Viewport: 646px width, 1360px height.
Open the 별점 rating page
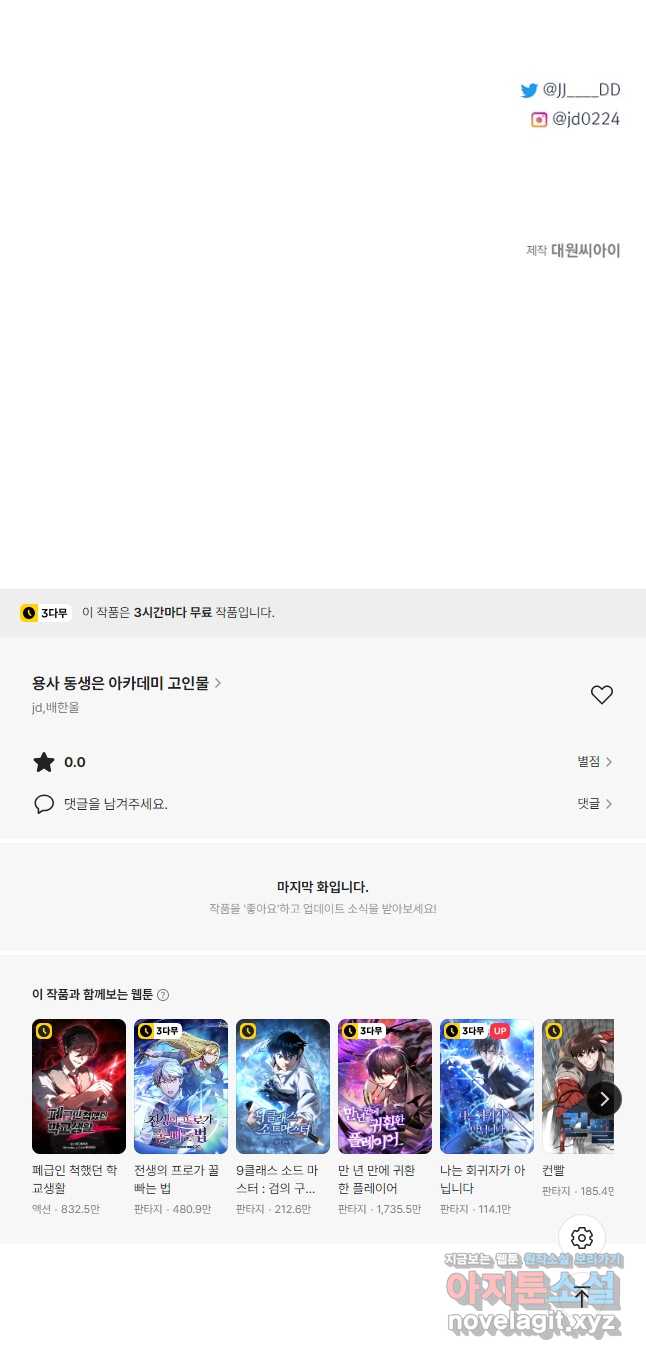[594, 762]
